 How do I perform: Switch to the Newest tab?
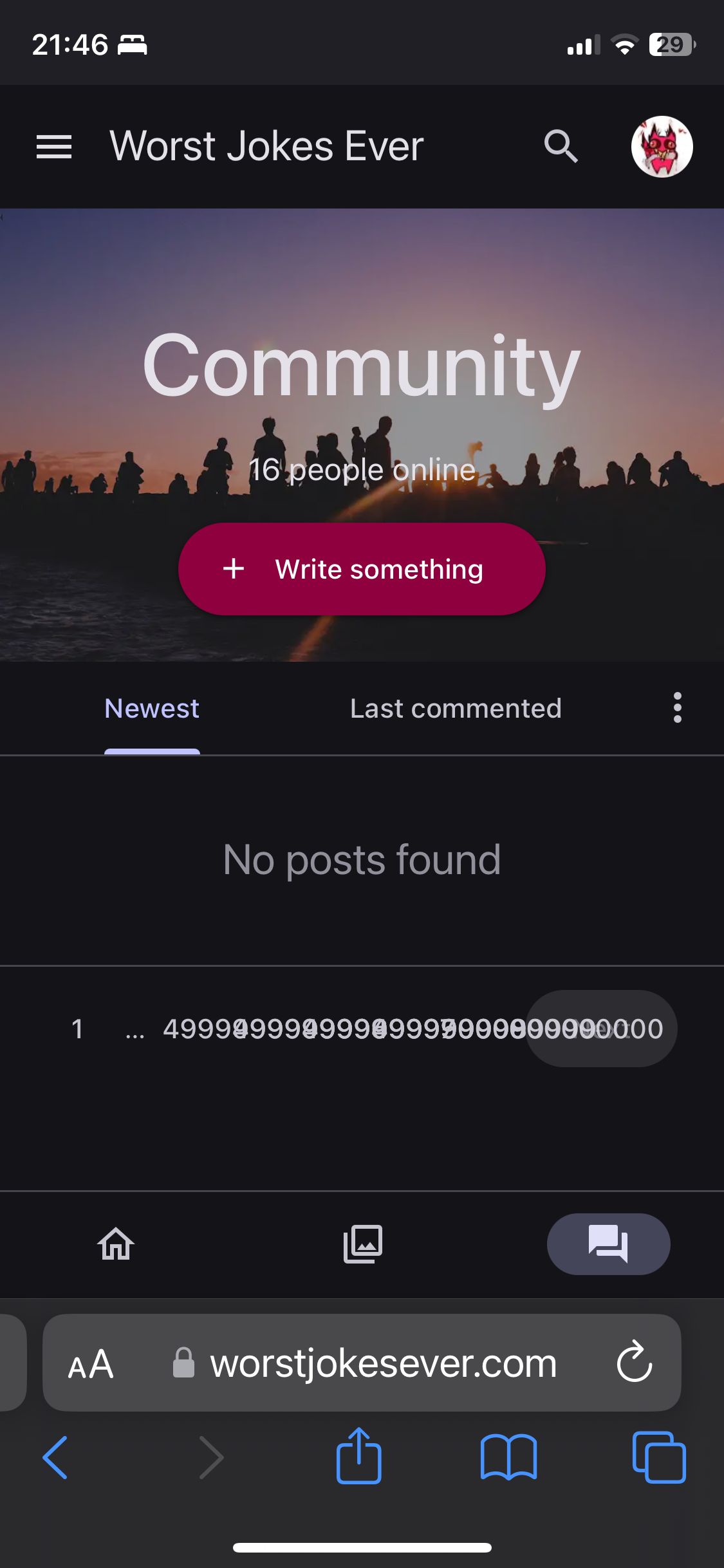click(152, 709)
